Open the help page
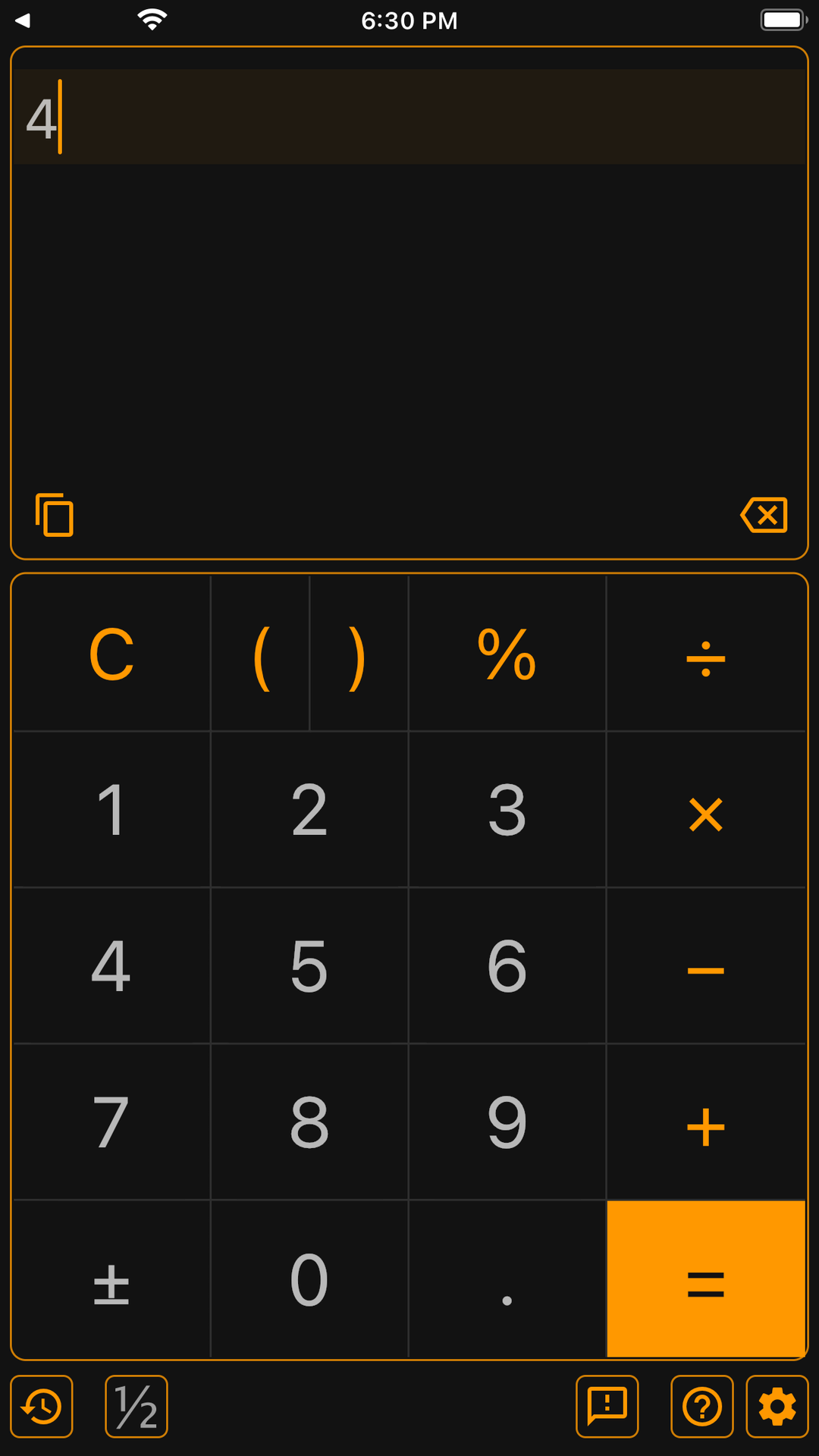The image size is (819, 1456). point(702,1407)
